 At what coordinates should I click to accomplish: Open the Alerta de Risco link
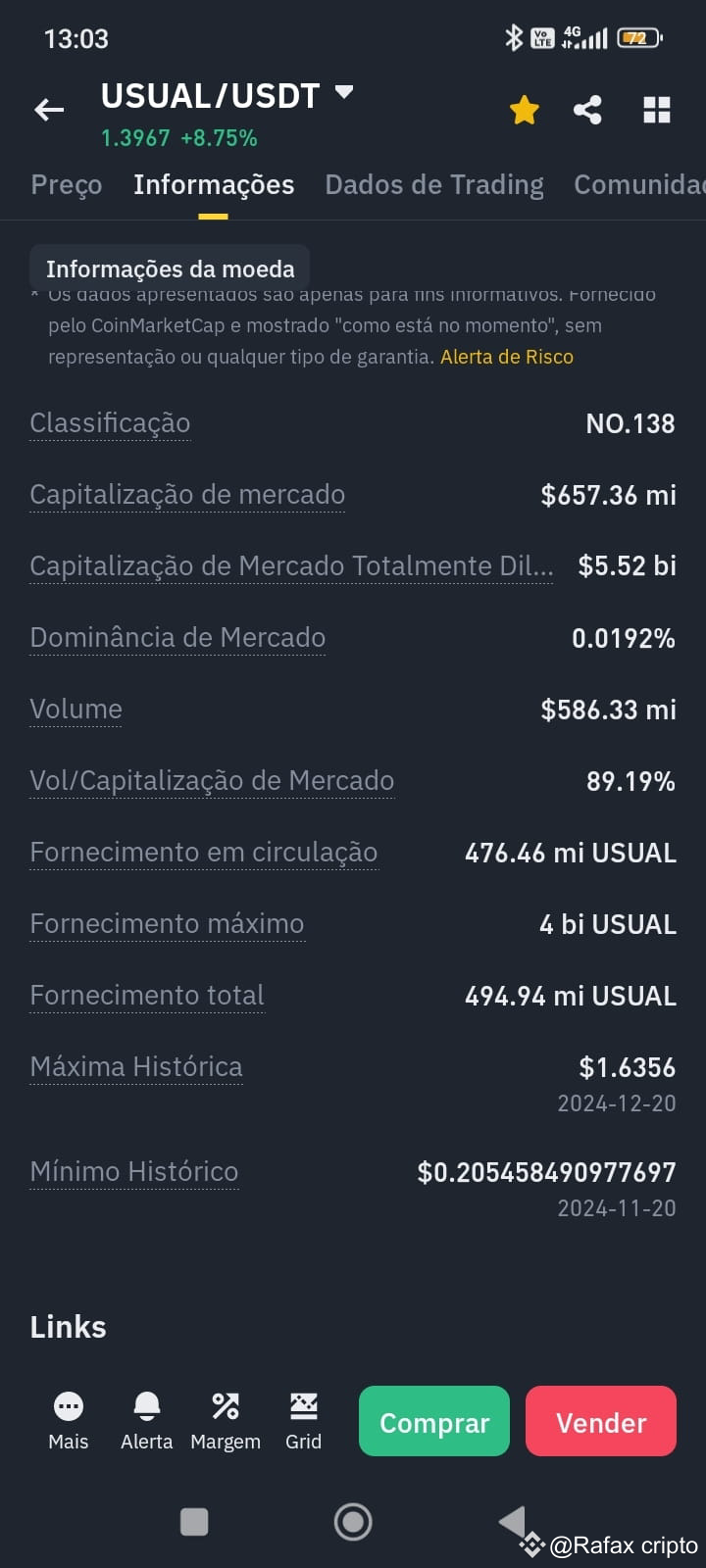point(507,357)
